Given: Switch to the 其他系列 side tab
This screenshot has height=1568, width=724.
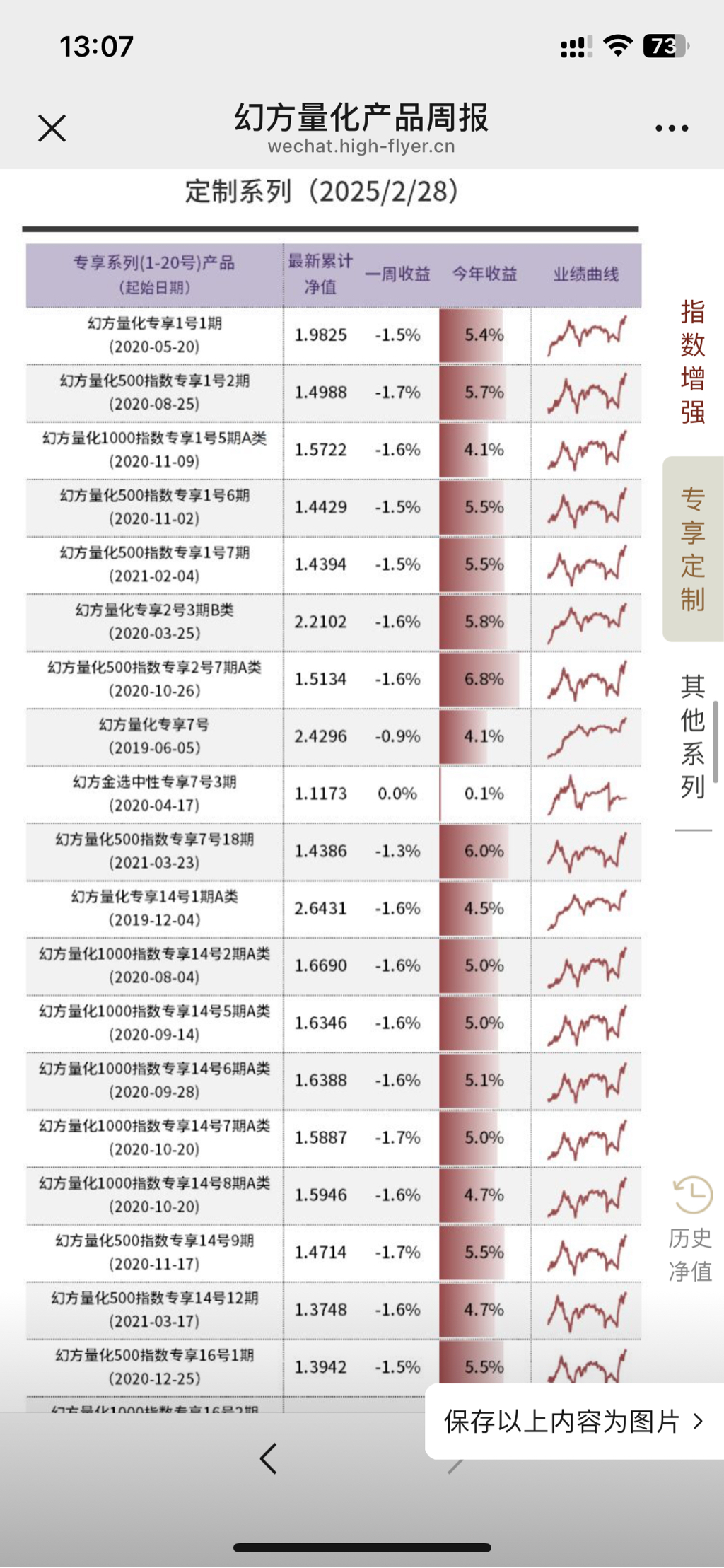Looking at the screenshot, I should [x=692, y=736].
